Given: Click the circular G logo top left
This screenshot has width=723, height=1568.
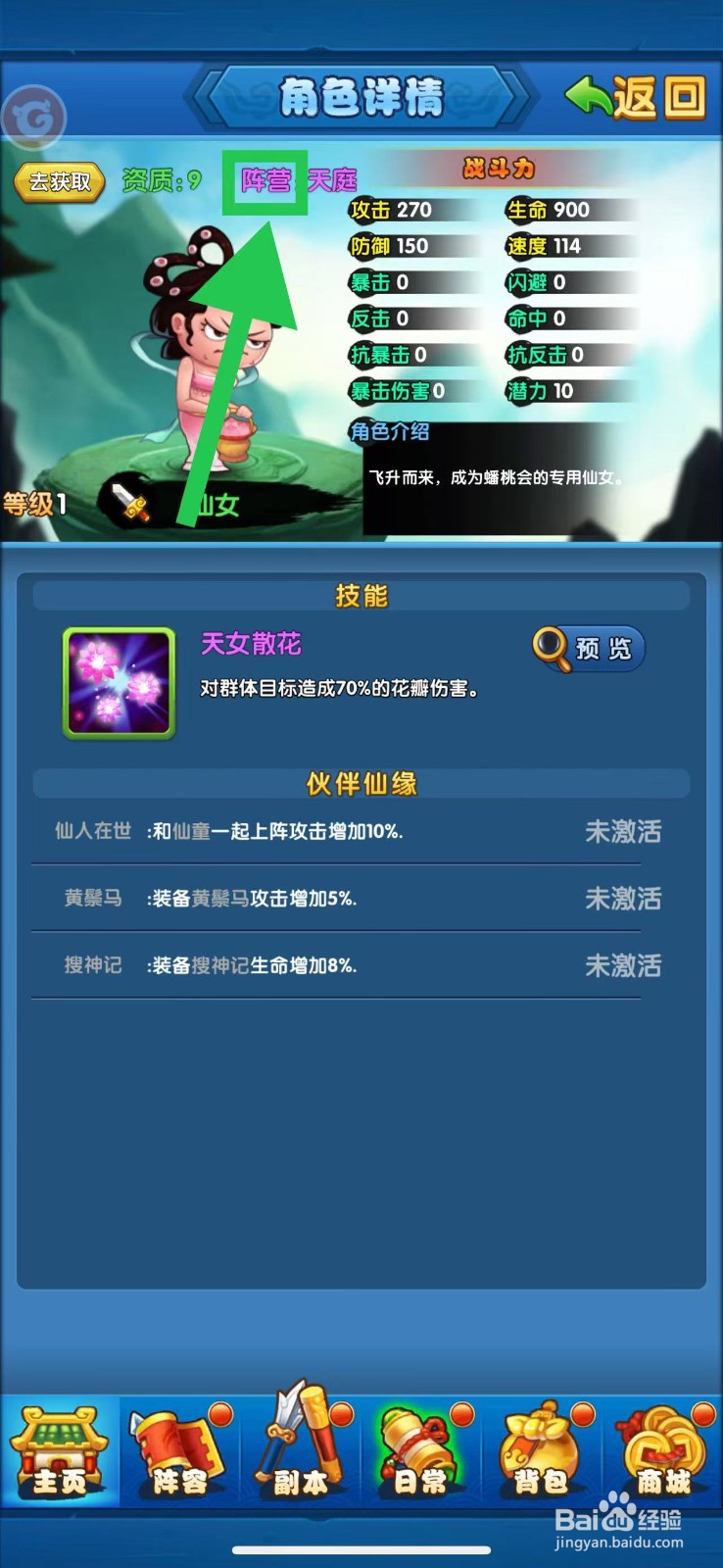Looking at the screenshot, I should click(35, 116).
